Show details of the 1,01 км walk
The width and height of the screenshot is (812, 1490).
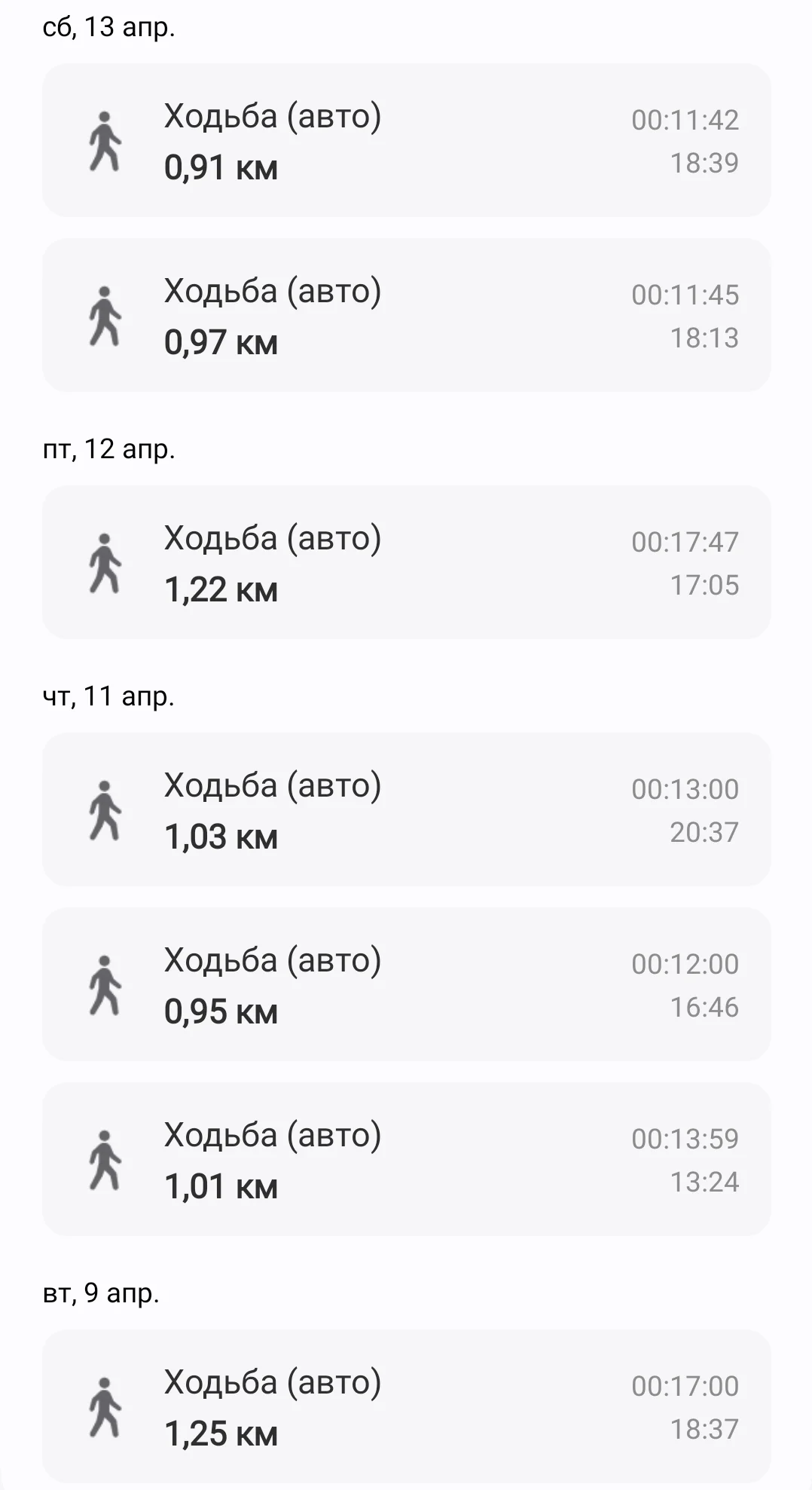[406, 1160]
